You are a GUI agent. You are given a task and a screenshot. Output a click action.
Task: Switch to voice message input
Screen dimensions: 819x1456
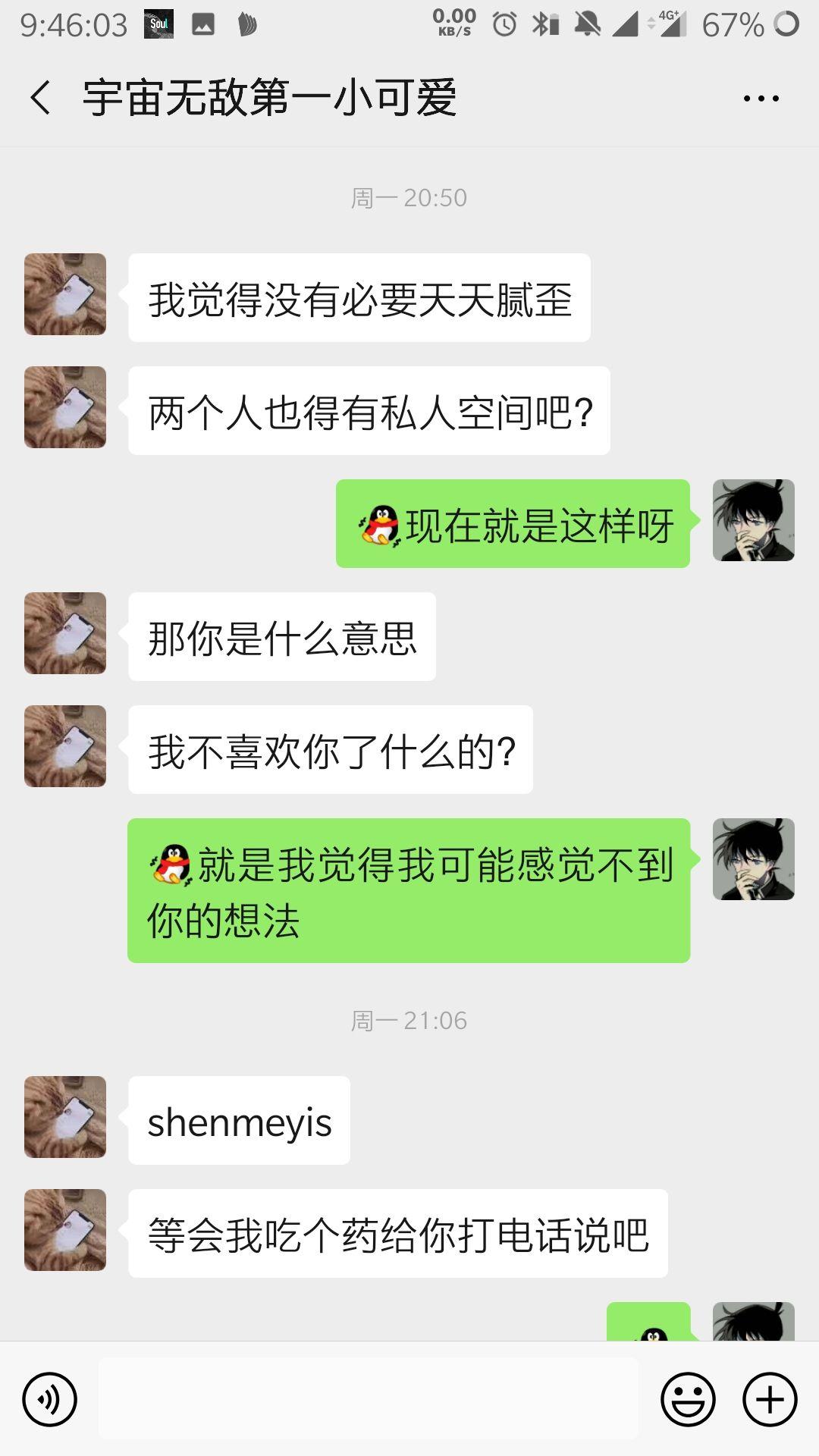pyautogui.click(x=50, y=1399)
